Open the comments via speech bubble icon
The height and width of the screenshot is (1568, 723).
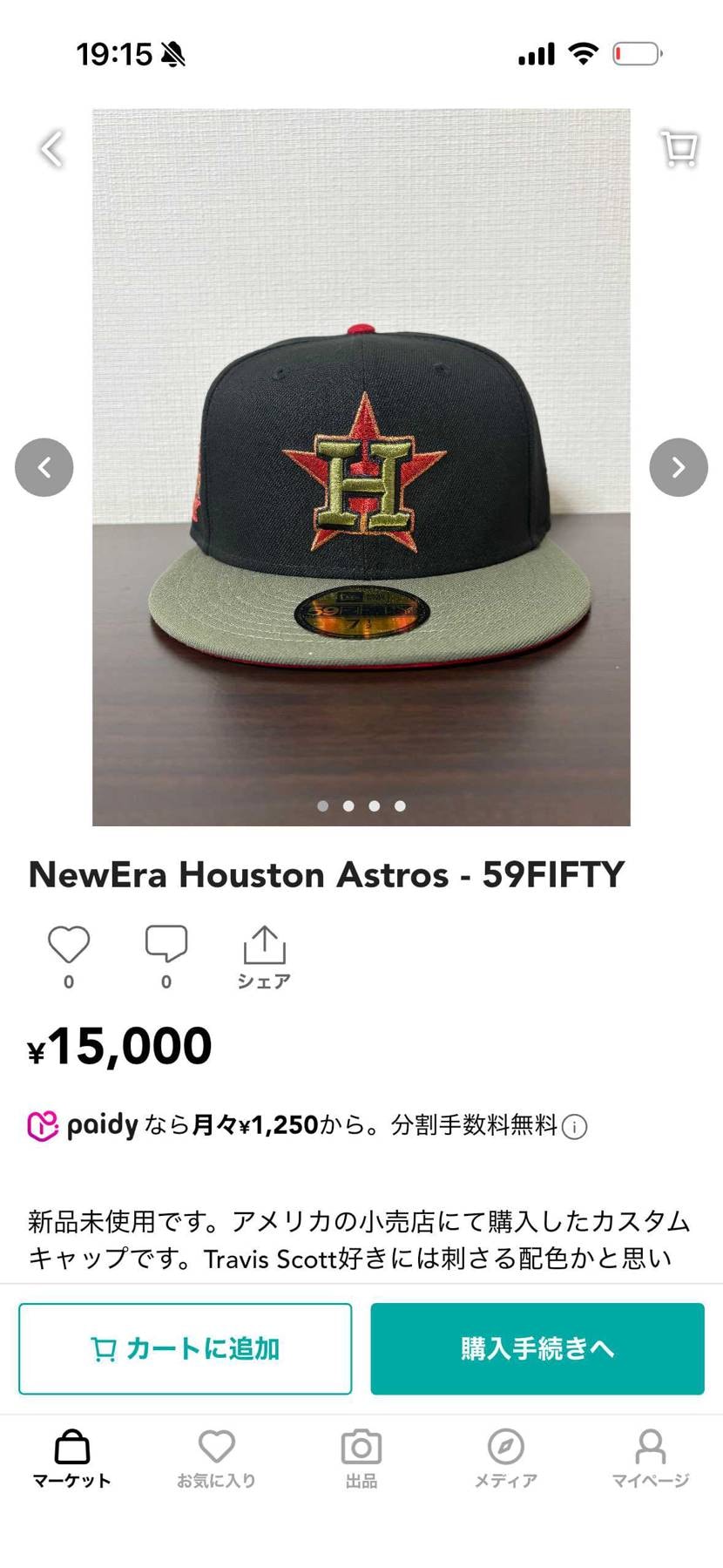click(166, 943)
